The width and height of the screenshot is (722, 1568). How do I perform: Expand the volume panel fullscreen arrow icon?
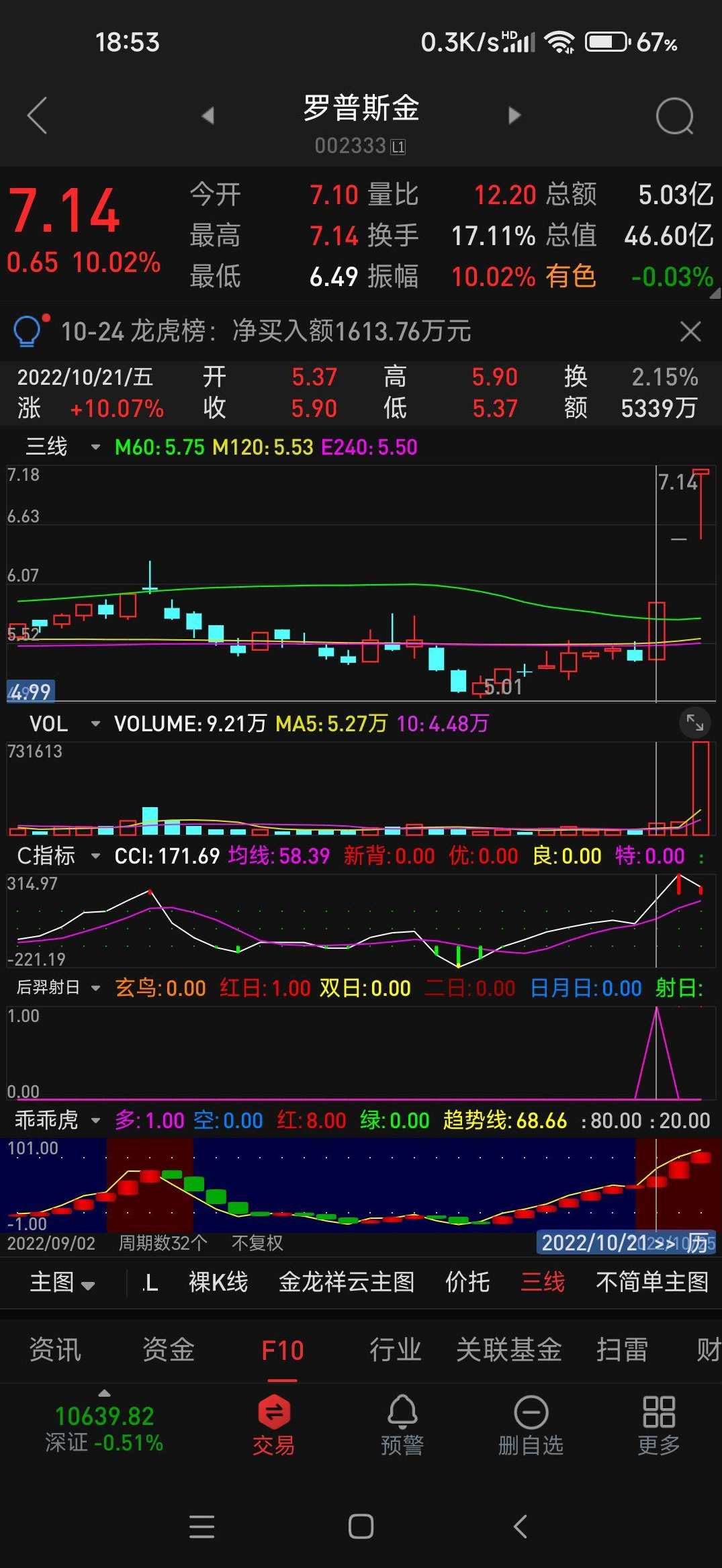[696, 723]
